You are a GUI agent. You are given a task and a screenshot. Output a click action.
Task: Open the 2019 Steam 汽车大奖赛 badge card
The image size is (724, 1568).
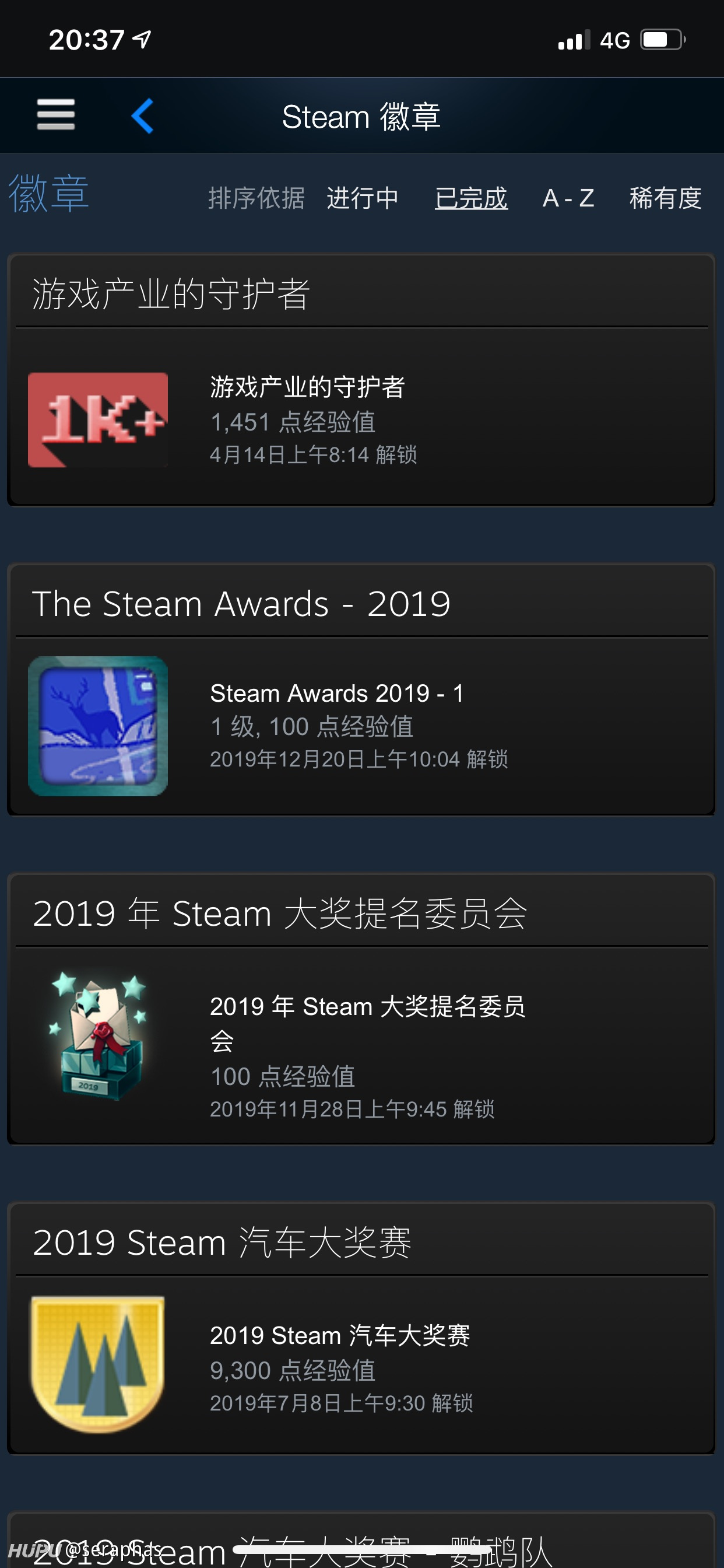click(x=361, y=1328)
